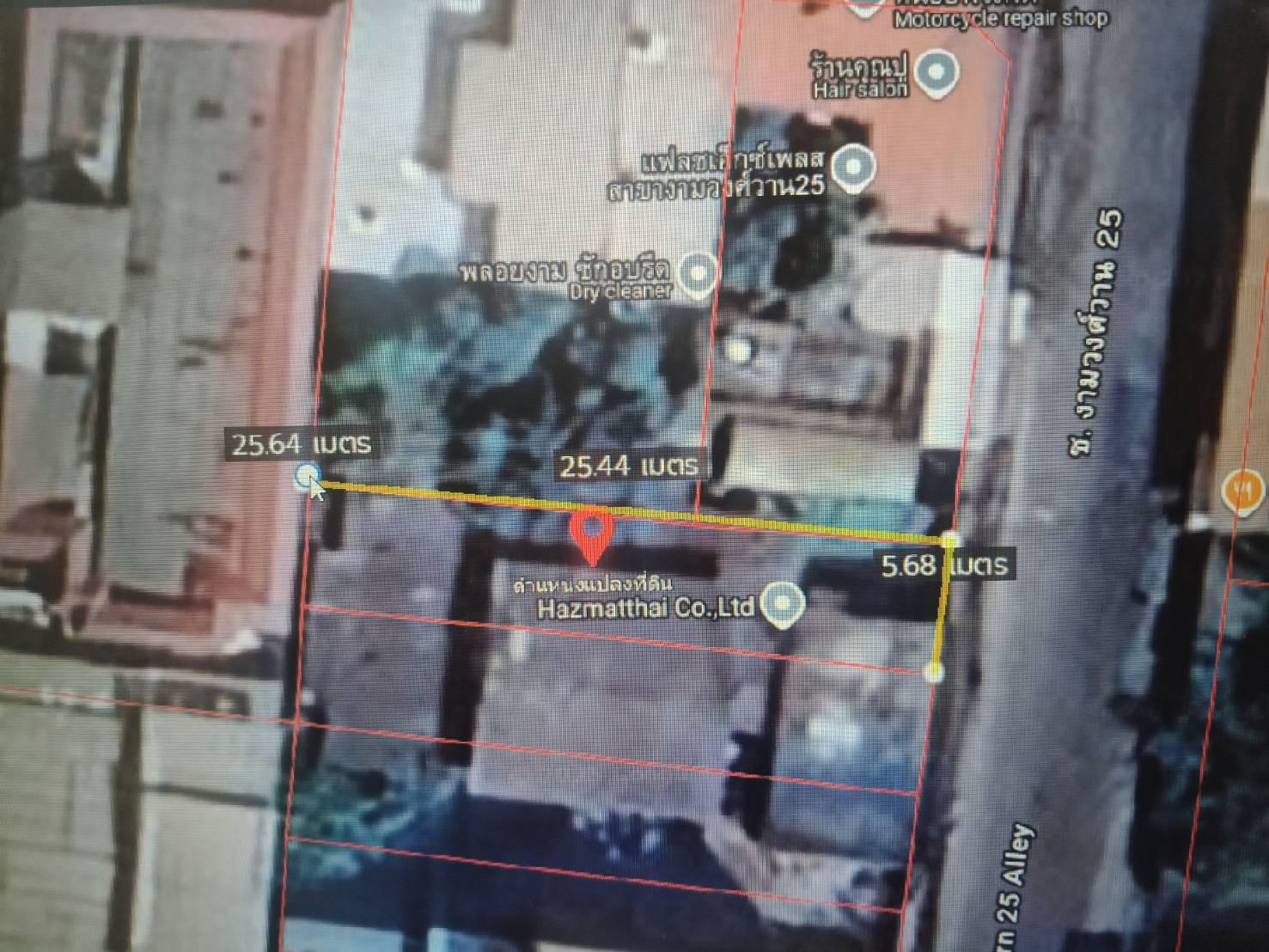Open the Hazmatthai Co.,Ltd place marker
Image resolution: width=1269 pixels, height=952 pixels.
pos(781,605)
